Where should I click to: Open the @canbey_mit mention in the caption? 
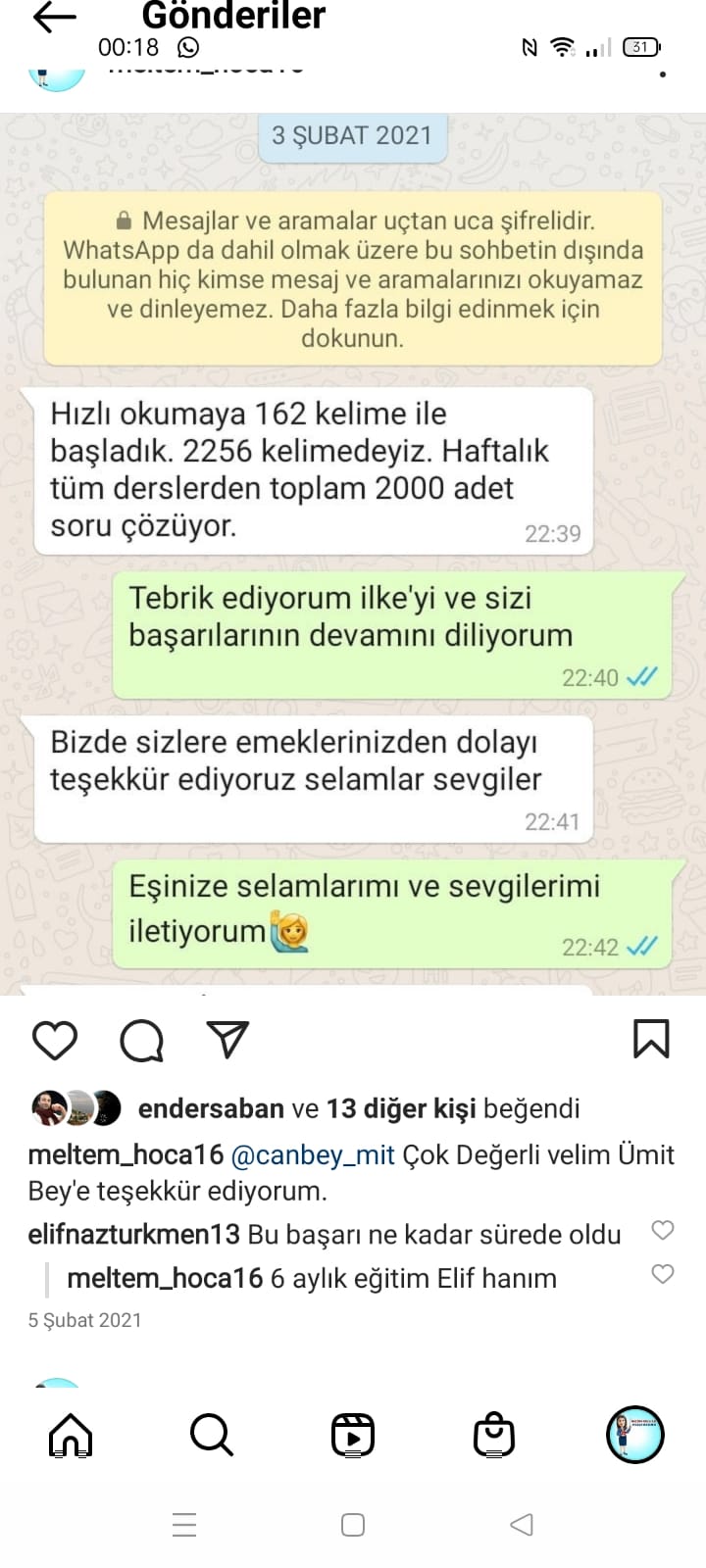313,1155
